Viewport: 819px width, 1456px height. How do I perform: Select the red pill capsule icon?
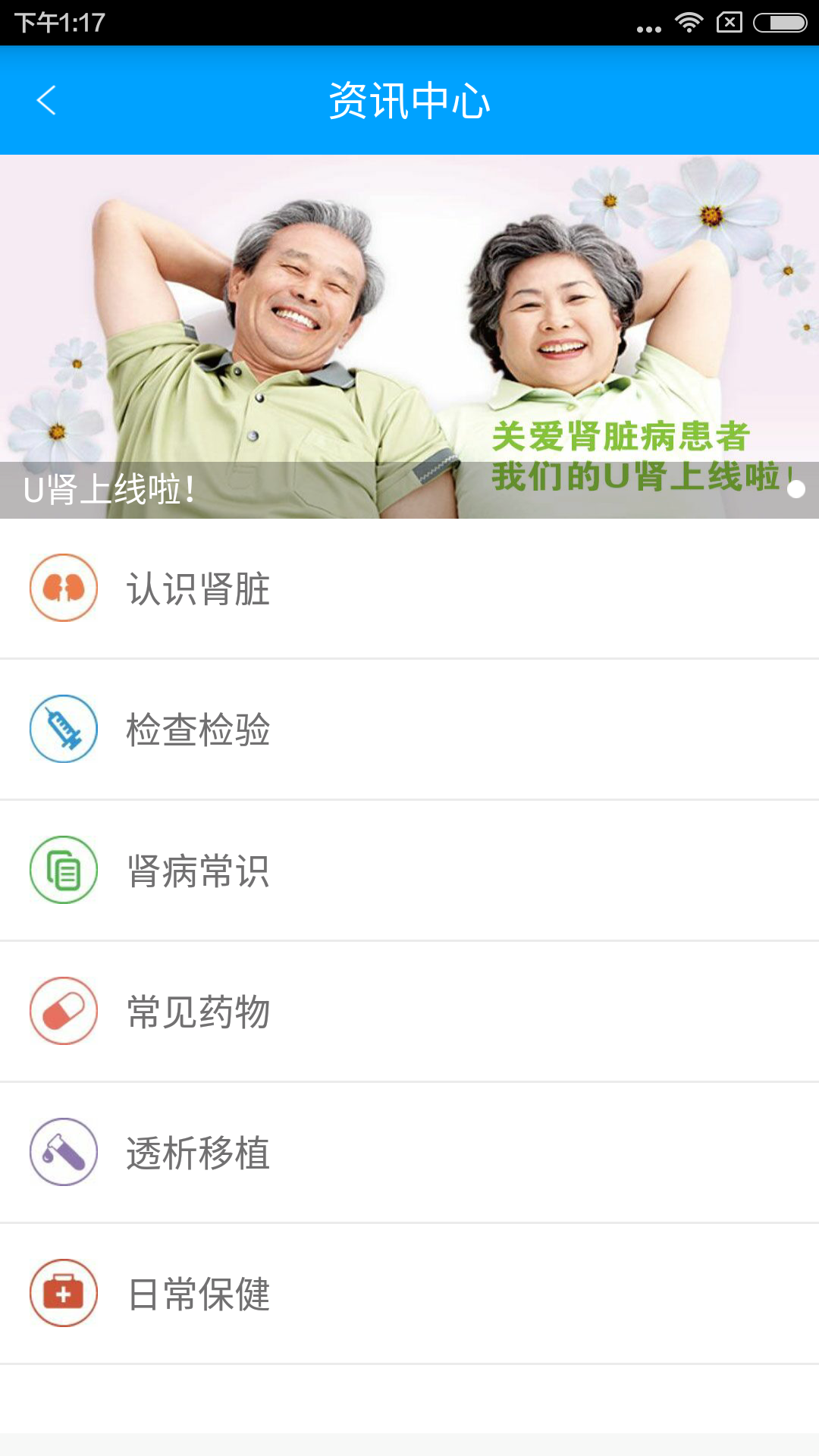pyautogui.click(x=64, y=1011)
